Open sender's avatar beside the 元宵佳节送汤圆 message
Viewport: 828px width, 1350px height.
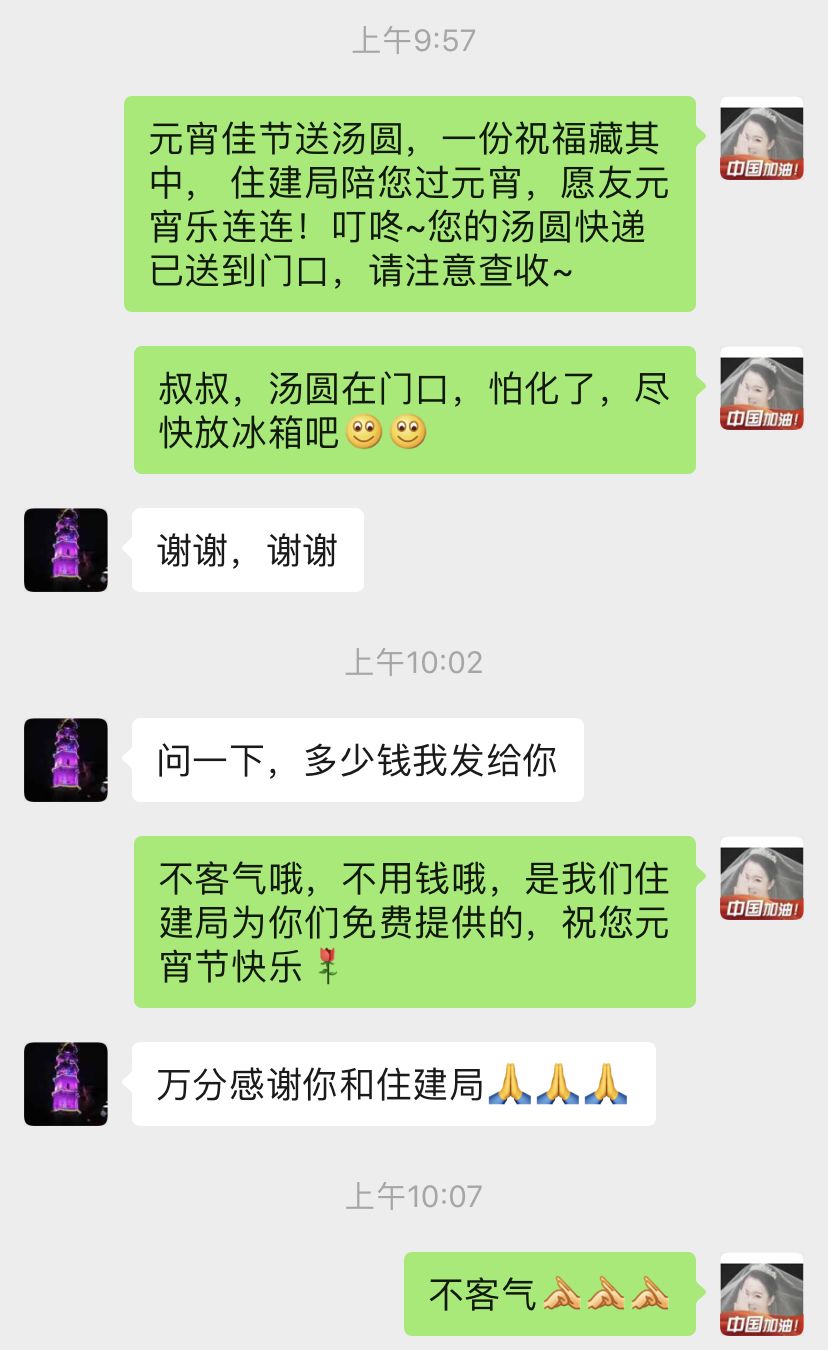(761, 139)
